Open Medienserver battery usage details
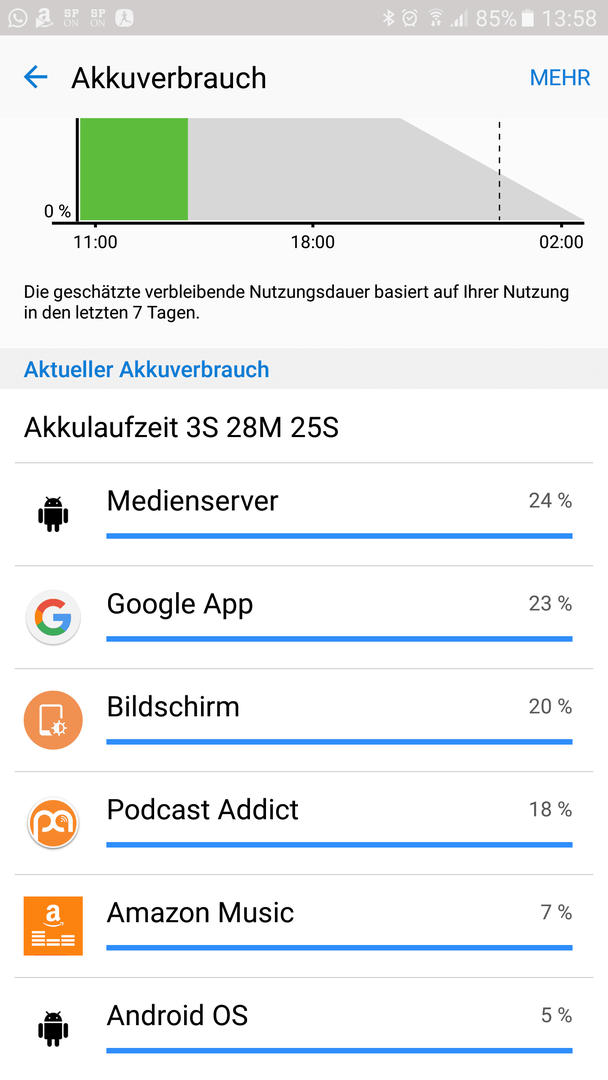This screenshot has height=1080, width=608. click(304, 515)
